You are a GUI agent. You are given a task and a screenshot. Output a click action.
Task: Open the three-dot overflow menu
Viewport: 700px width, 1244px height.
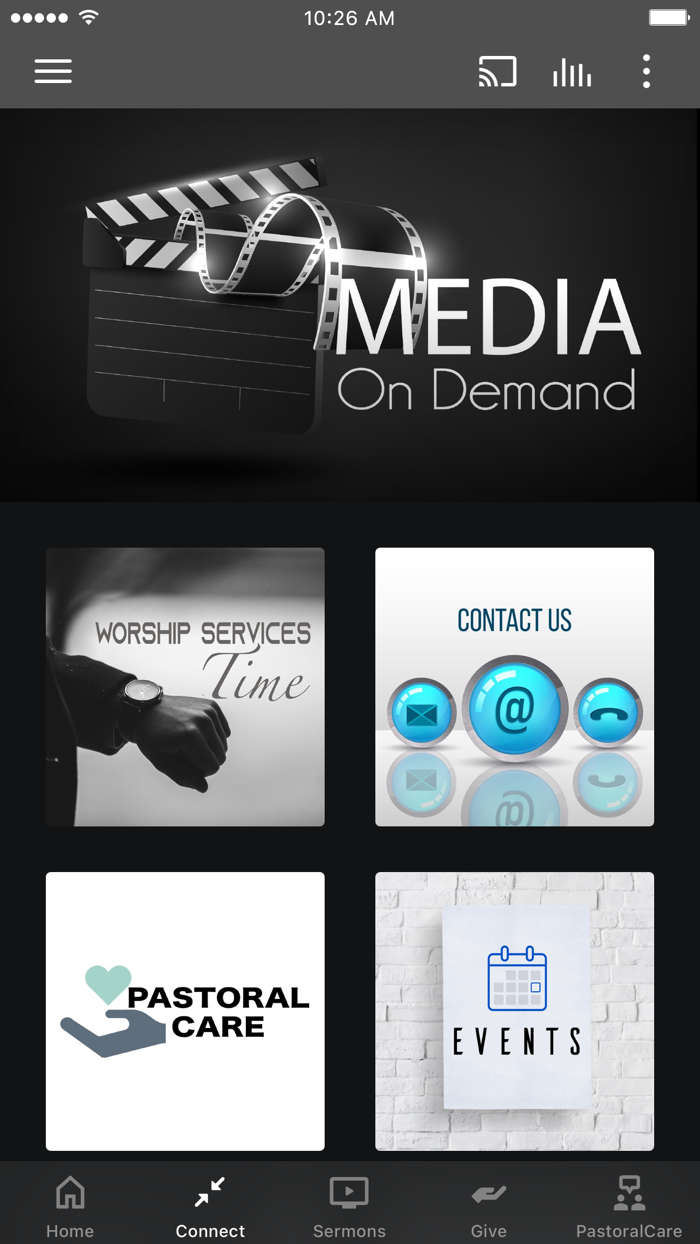click(646, 72)
